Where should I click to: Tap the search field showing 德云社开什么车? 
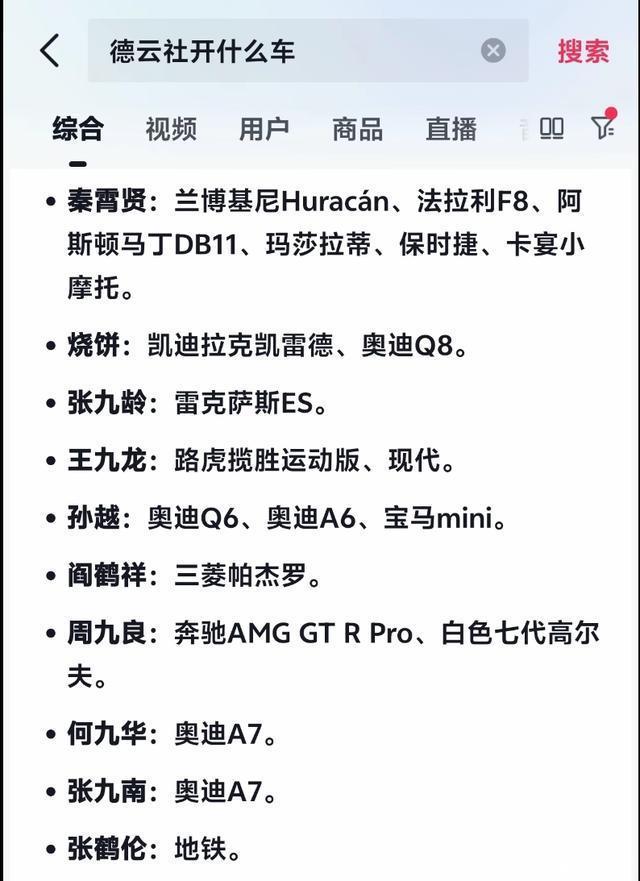pyautogui.click(x=280, y=51)
